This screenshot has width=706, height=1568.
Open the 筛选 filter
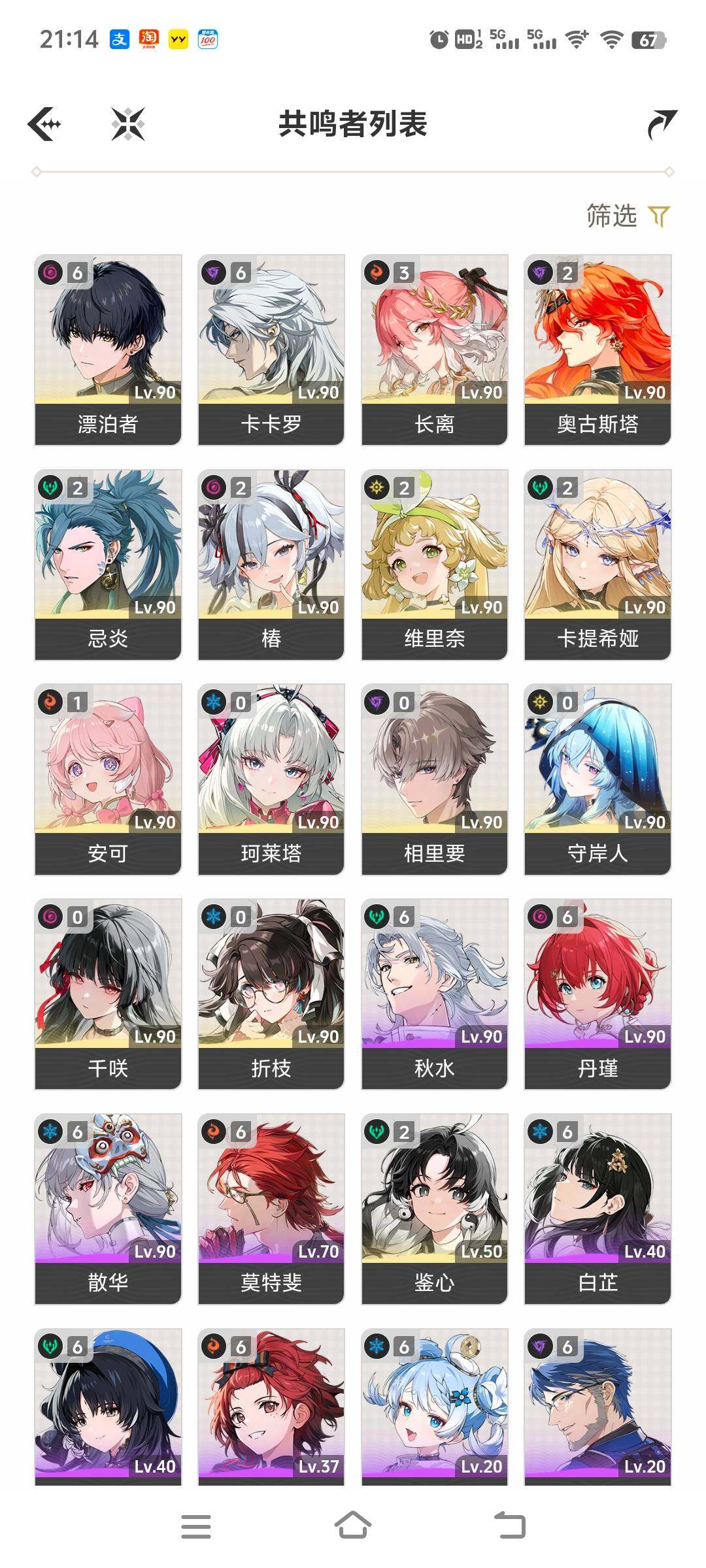[628, 216]
